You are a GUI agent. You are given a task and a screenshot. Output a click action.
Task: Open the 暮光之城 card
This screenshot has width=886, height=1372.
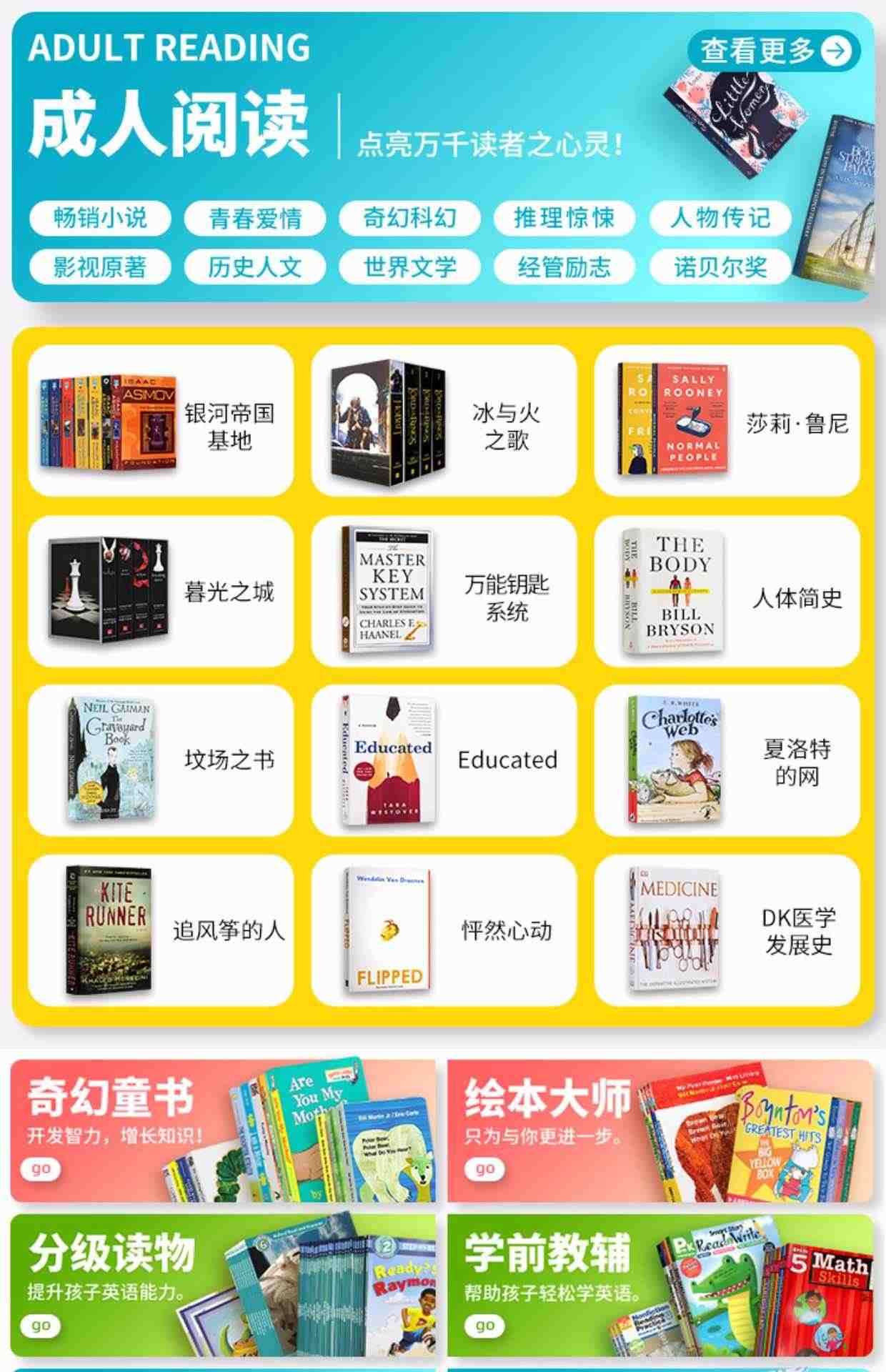tap(161, 591)
